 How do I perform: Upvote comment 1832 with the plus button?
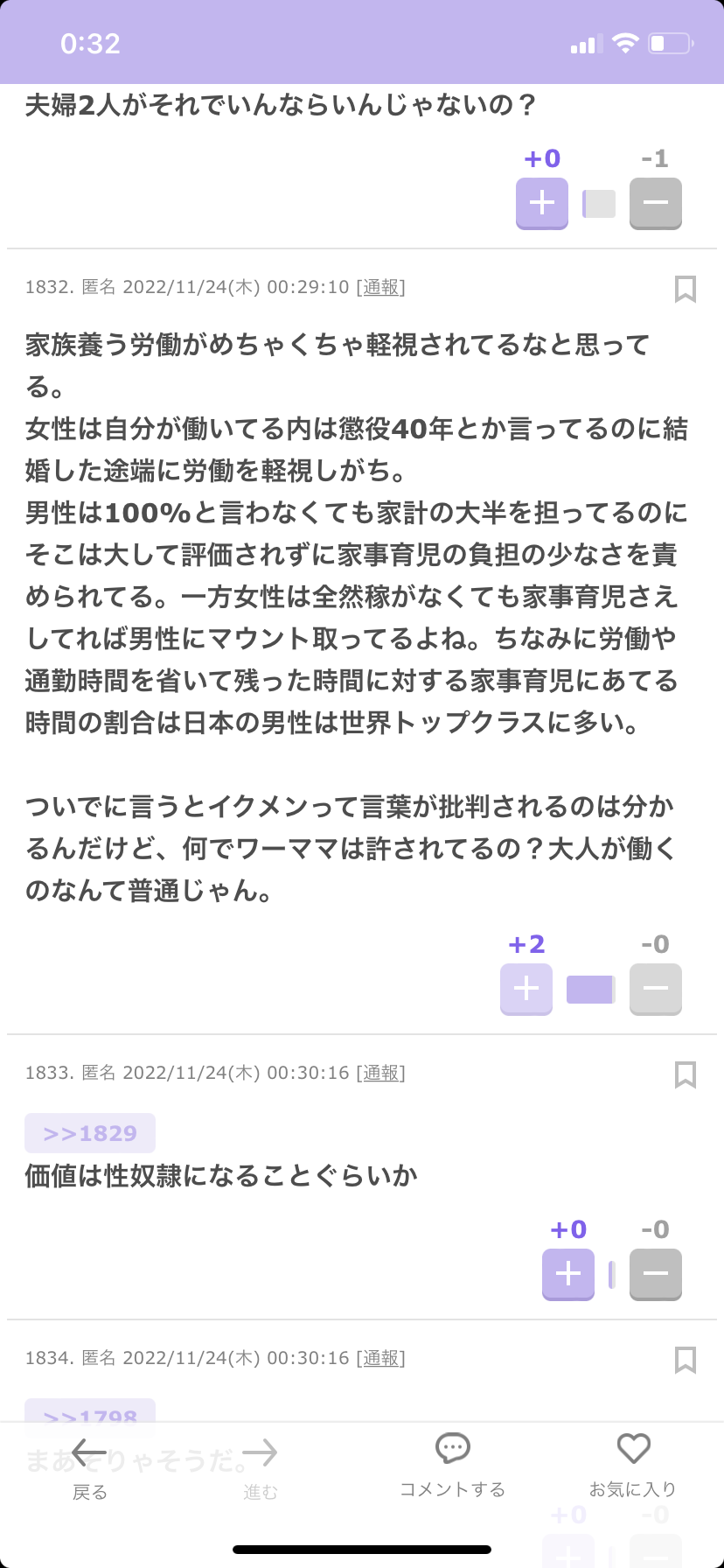[526, 990]
